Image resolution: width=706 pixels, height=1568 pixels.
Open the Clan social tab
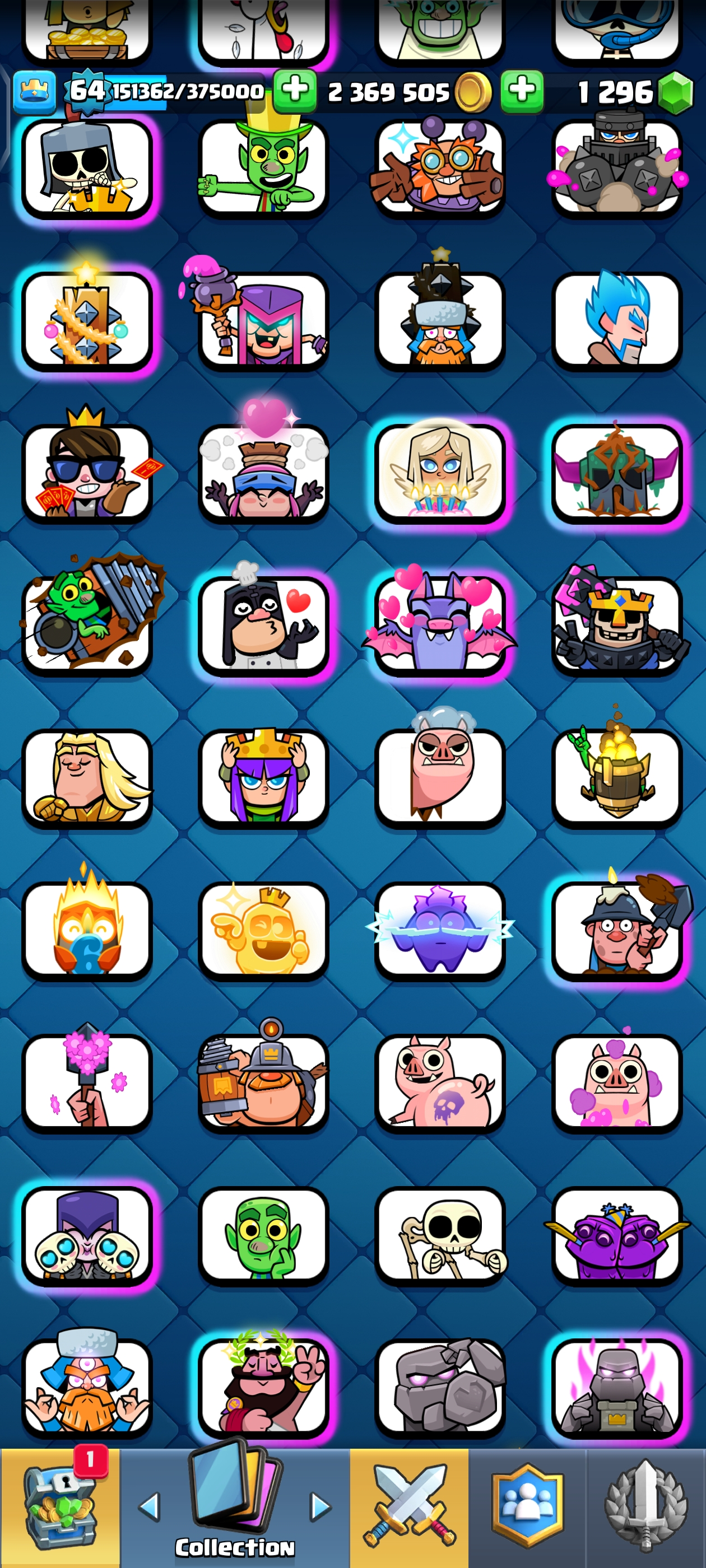coord(527,1507)
